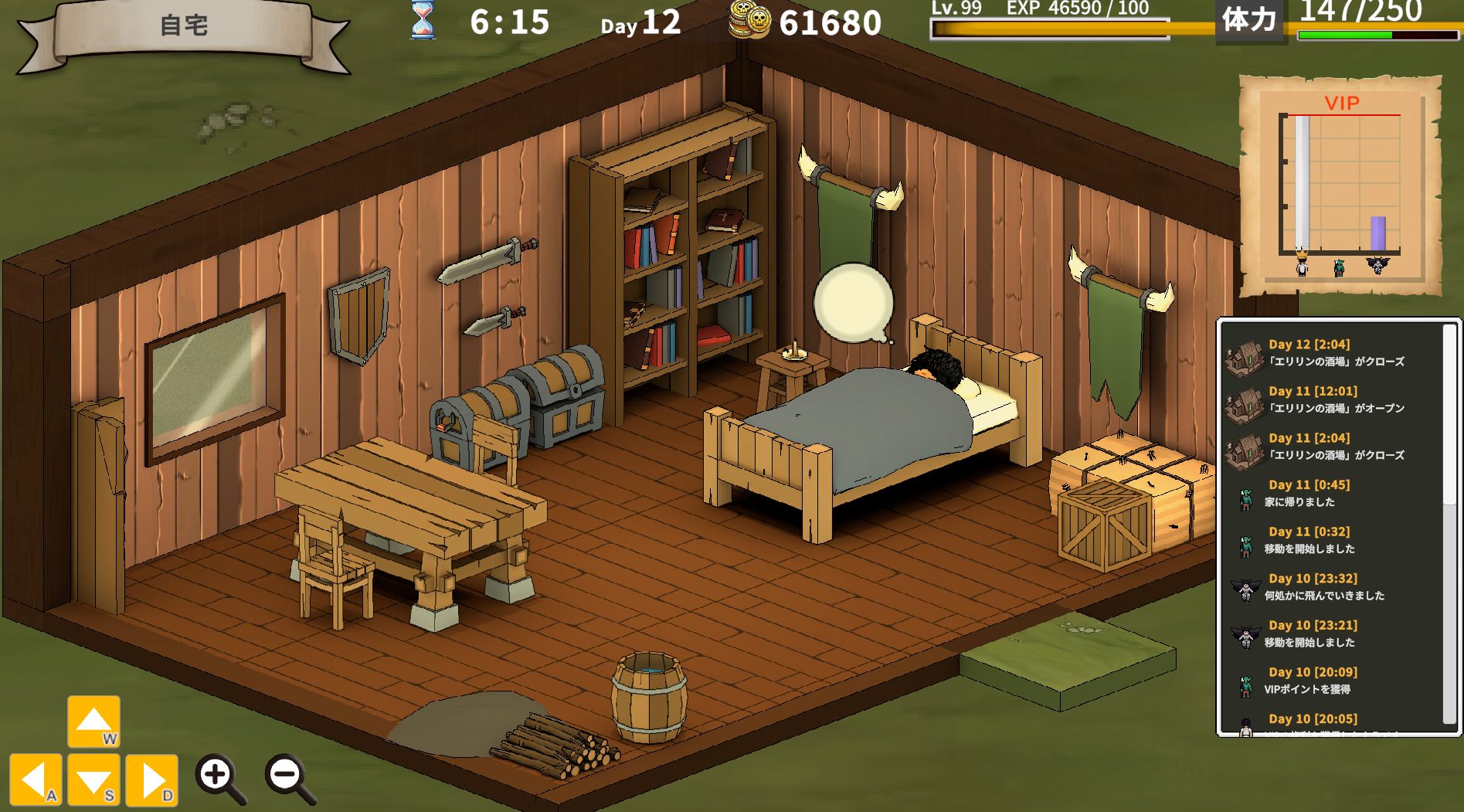Tap the hourglass time icon
Image resolution: width=1464 pixels, height=812 pixels.
pos(422,21)
